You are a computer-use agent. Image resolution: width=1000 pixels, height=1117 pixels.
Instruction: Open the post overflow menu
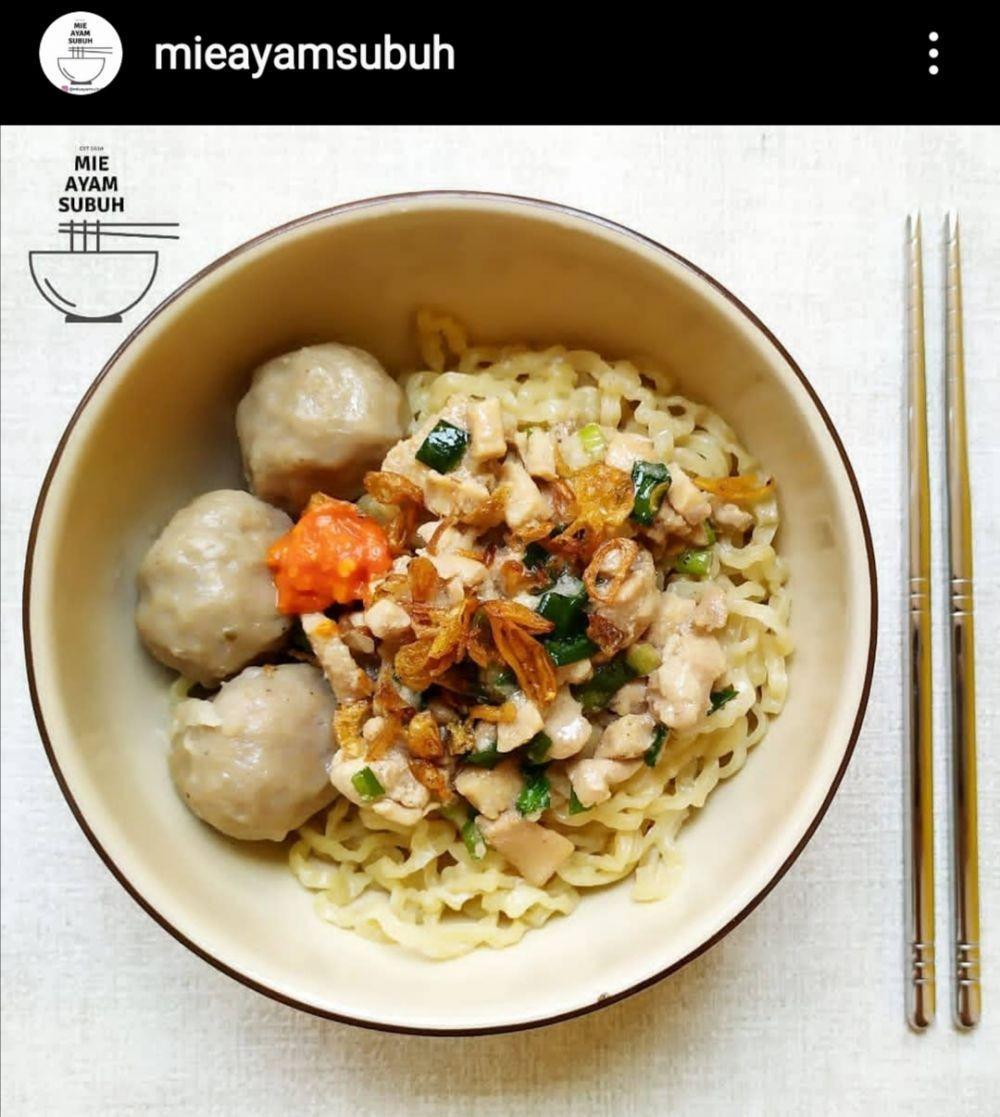pos(932,53)
